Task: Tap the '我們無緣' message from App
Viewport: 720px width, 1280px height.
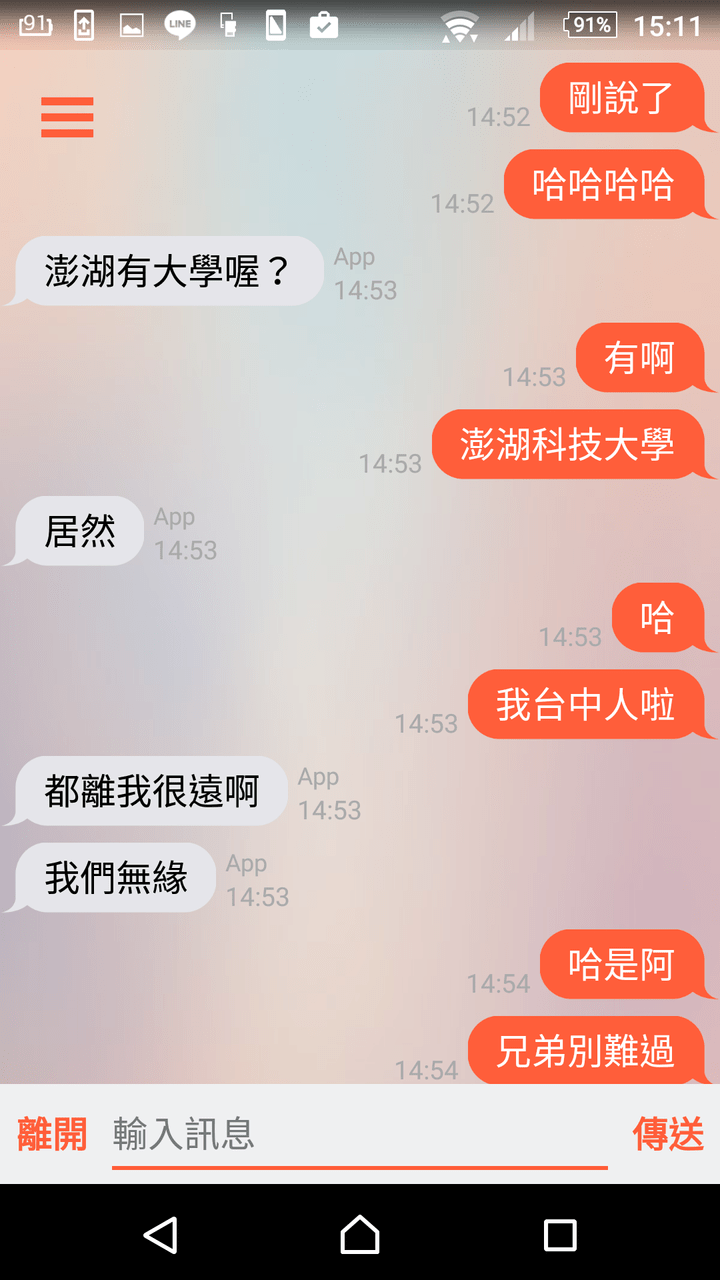Action: [111, 877]
